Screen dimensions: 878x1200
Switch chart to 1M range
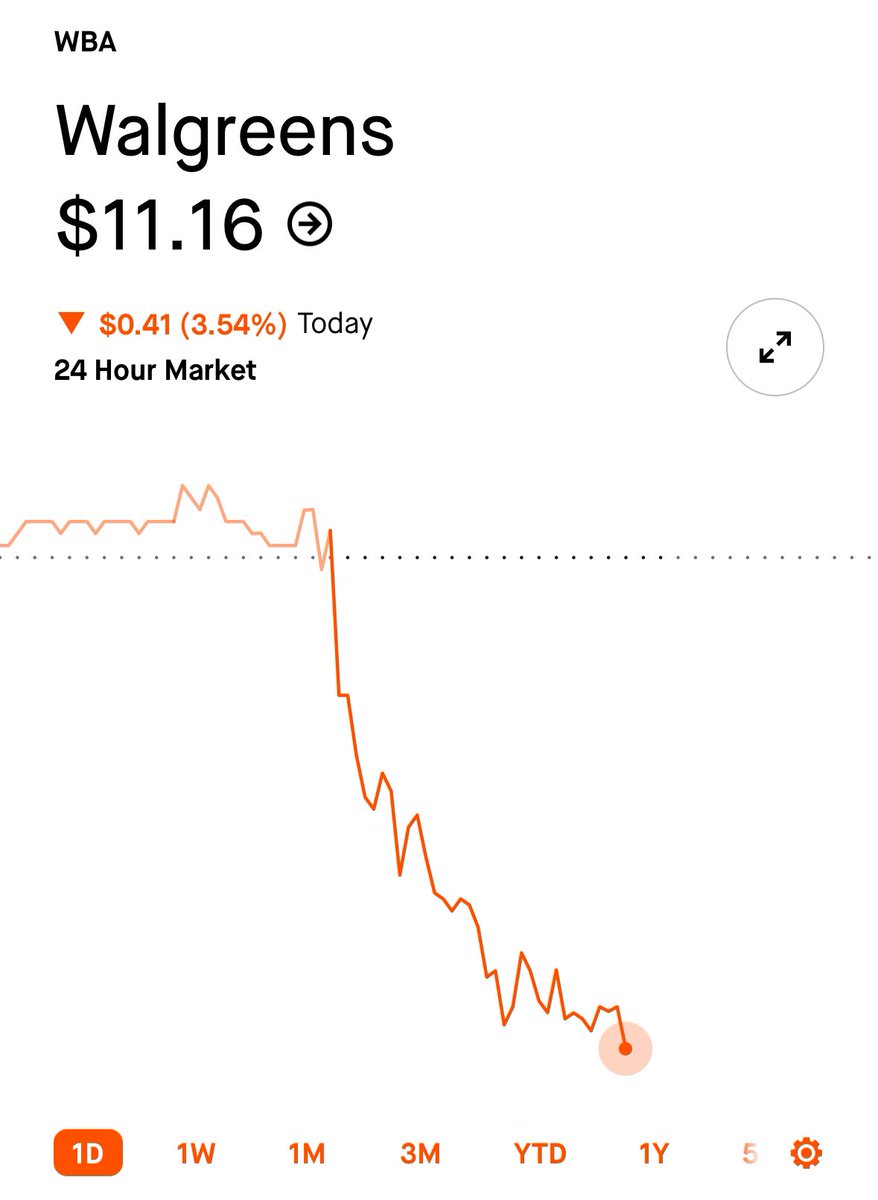click(307, 1153)
